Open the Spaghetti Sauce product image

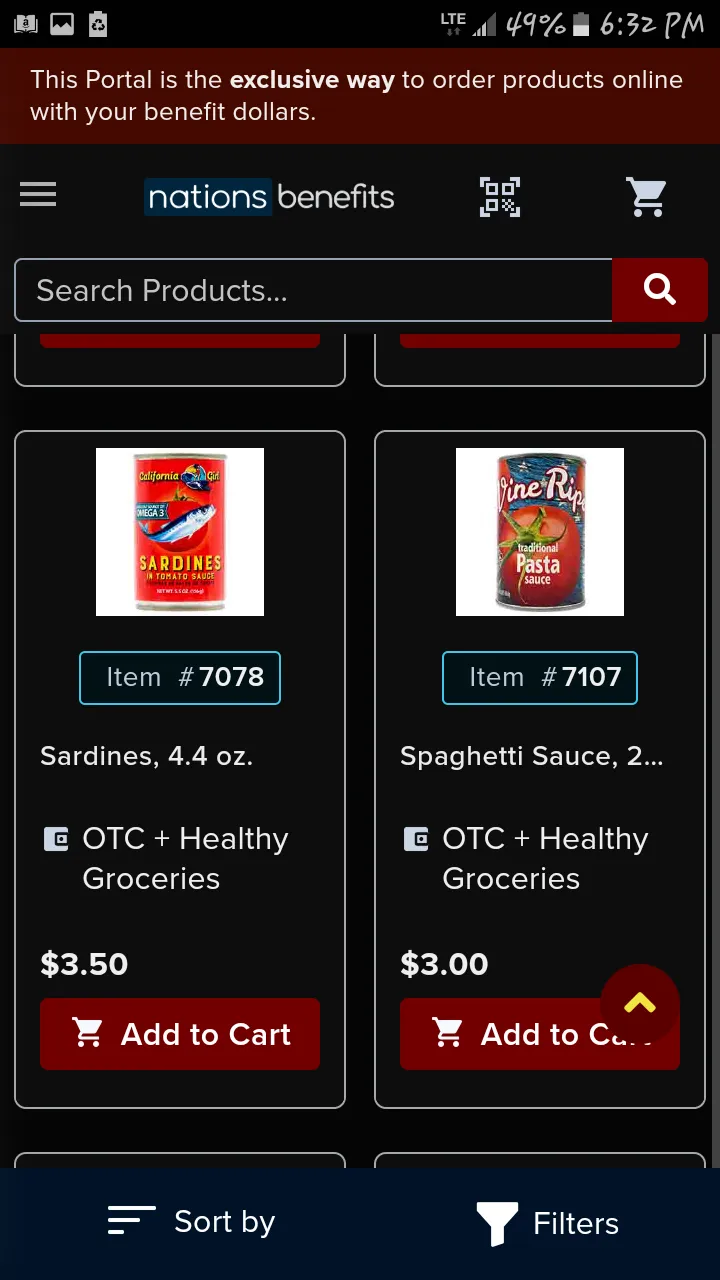[540, 532]
